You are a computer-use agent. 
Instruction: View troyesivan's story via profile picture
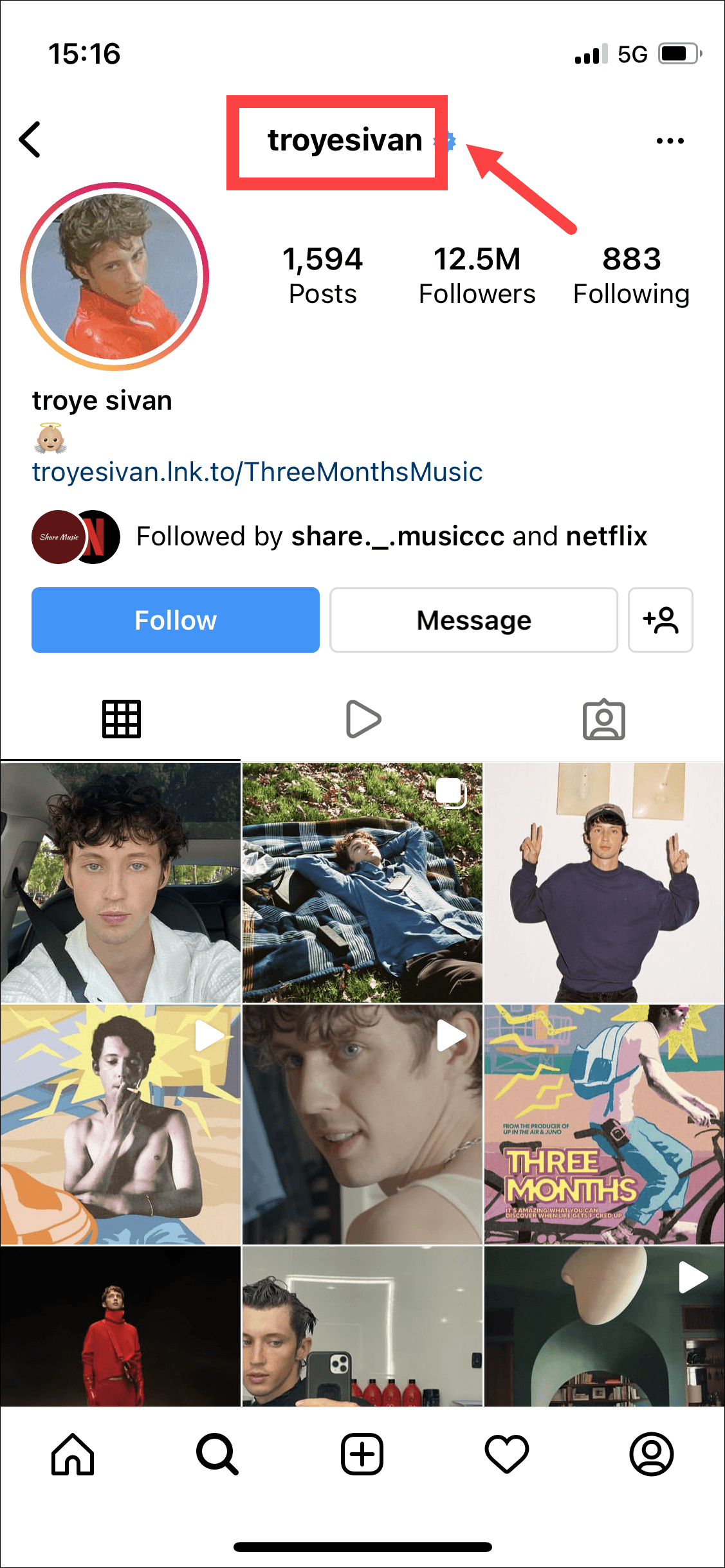click(115, 277)
